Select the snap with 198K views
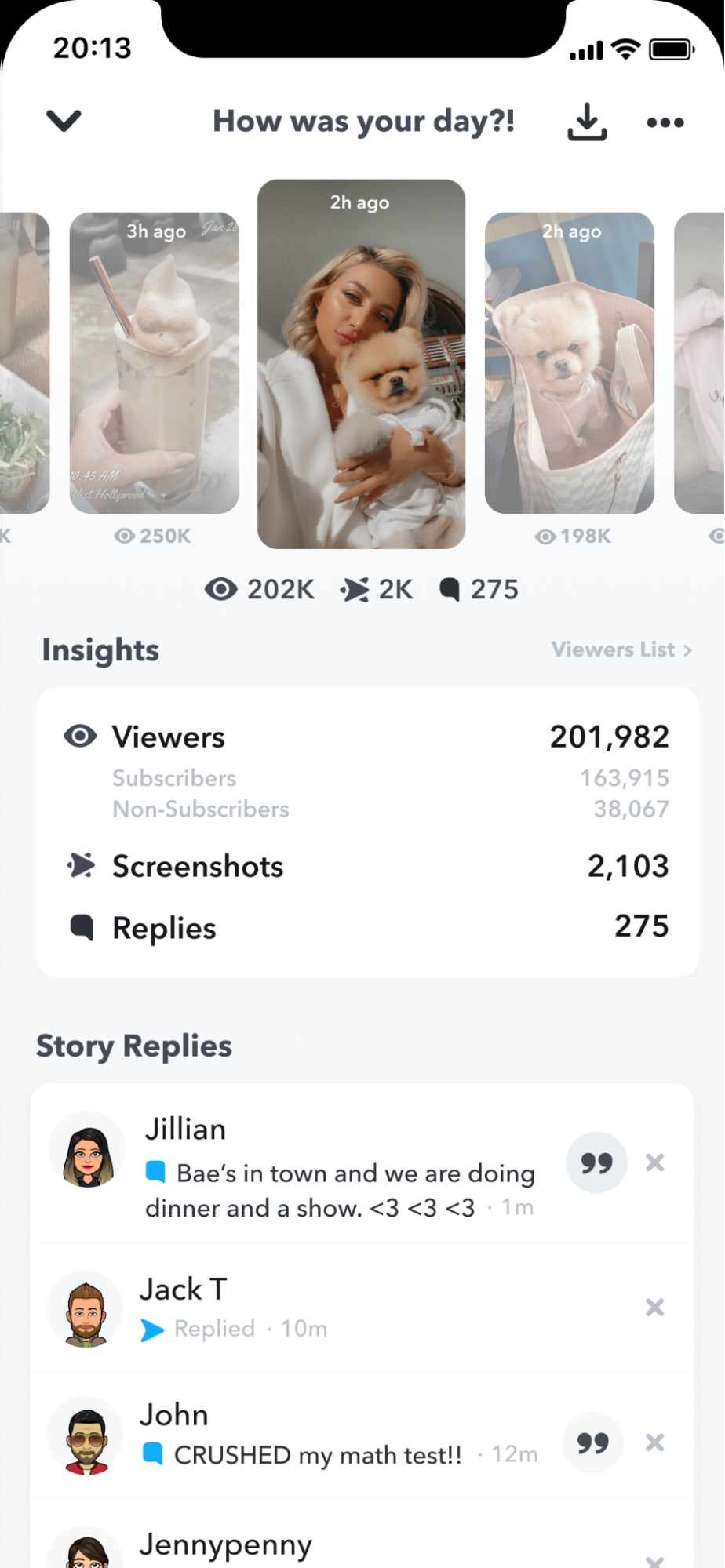 coord(569,362)
